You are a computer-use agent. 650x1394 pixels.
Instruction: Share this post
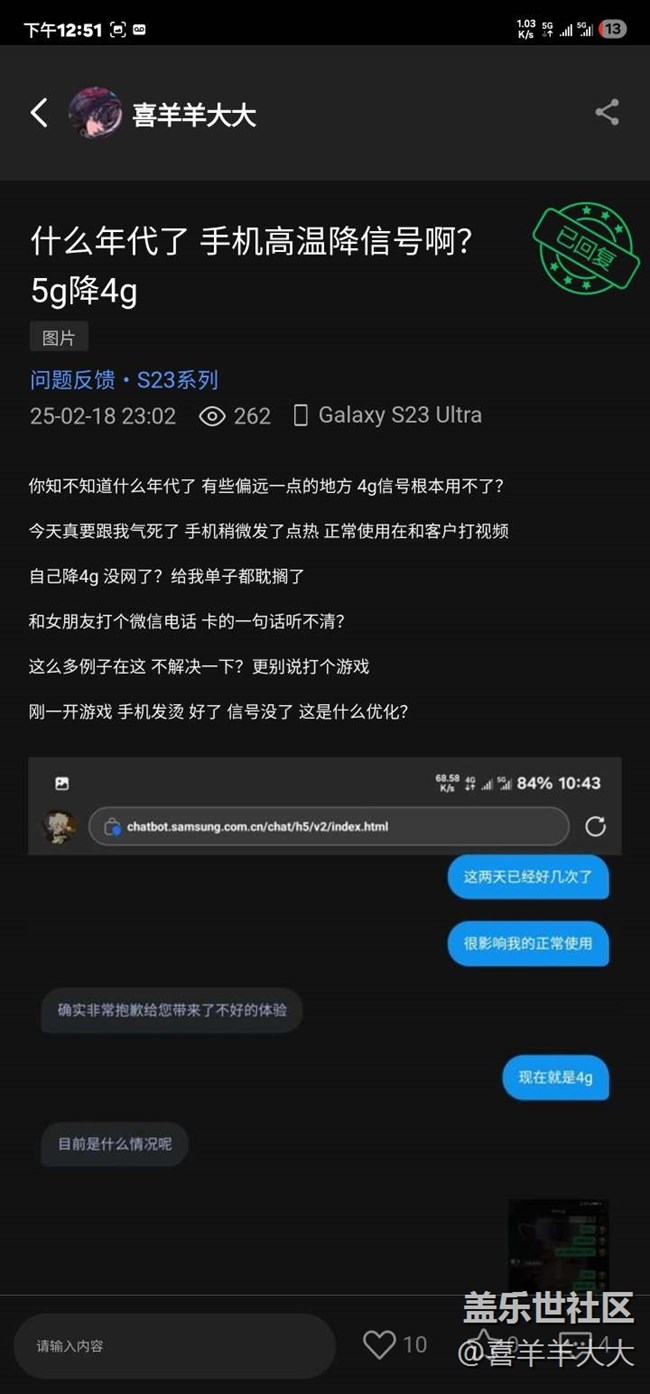coord(607,112)
